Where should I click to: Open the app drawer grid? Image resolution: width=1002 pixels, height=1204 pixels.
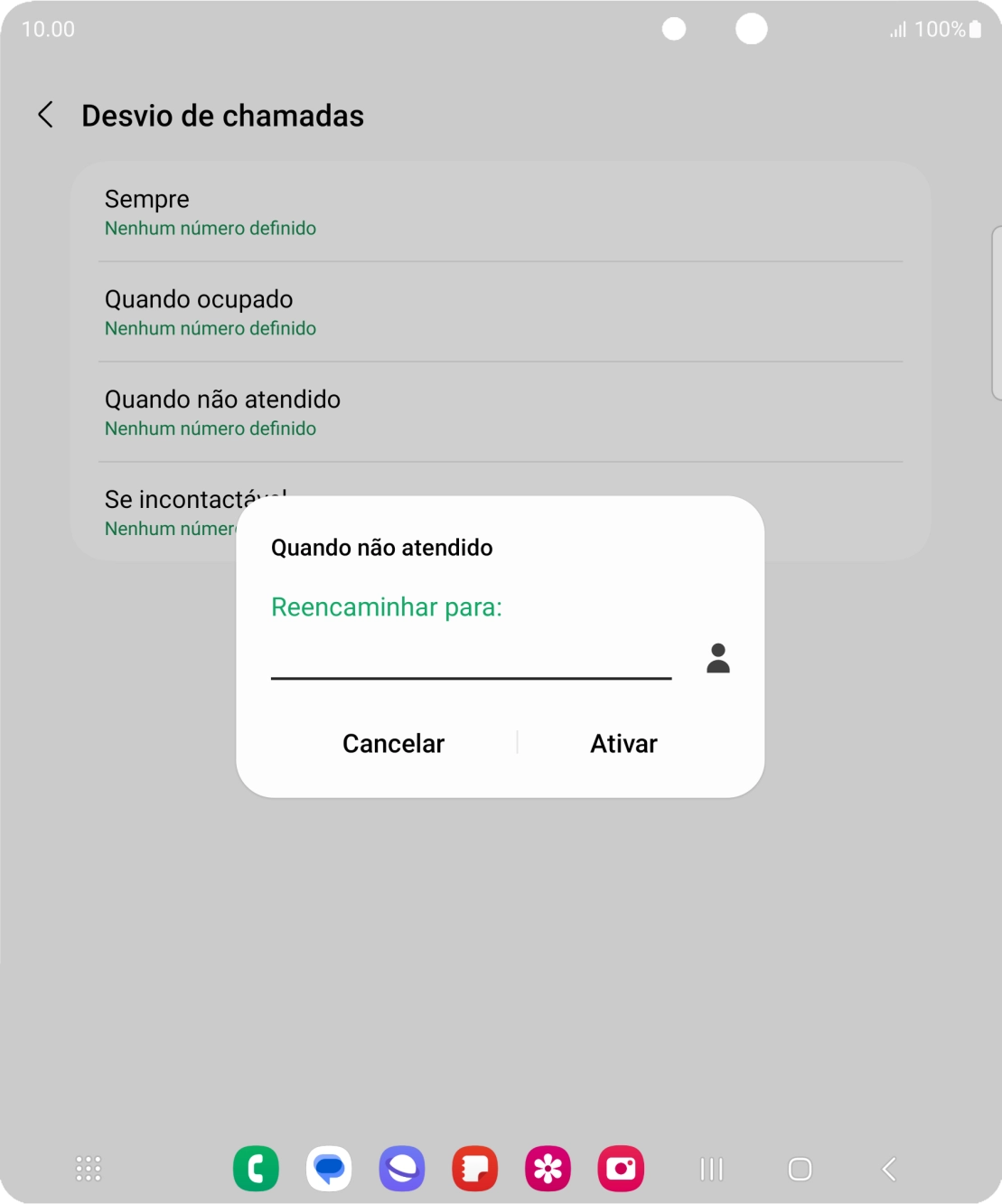click(88, 1168)
